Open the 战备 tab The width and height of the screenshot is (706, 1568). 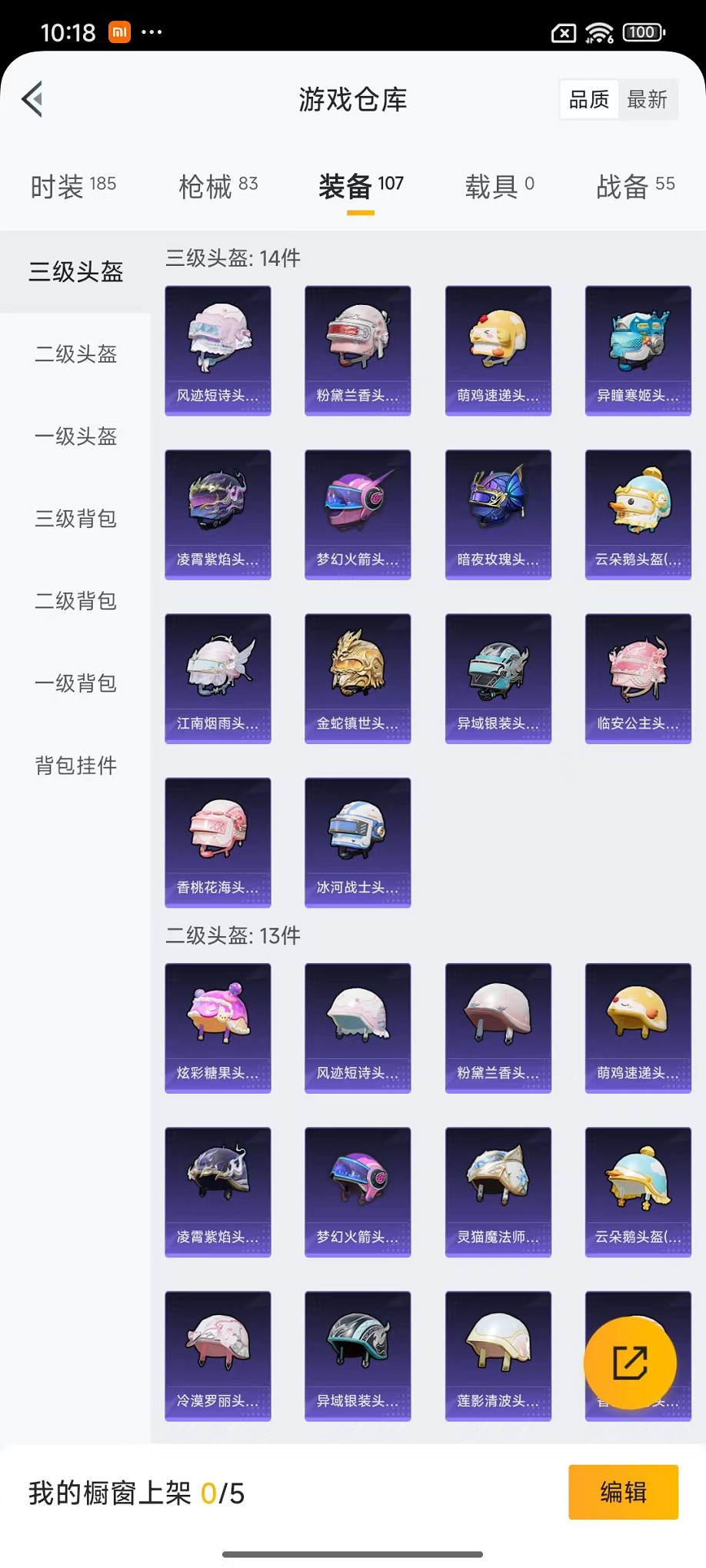(635, 185)
